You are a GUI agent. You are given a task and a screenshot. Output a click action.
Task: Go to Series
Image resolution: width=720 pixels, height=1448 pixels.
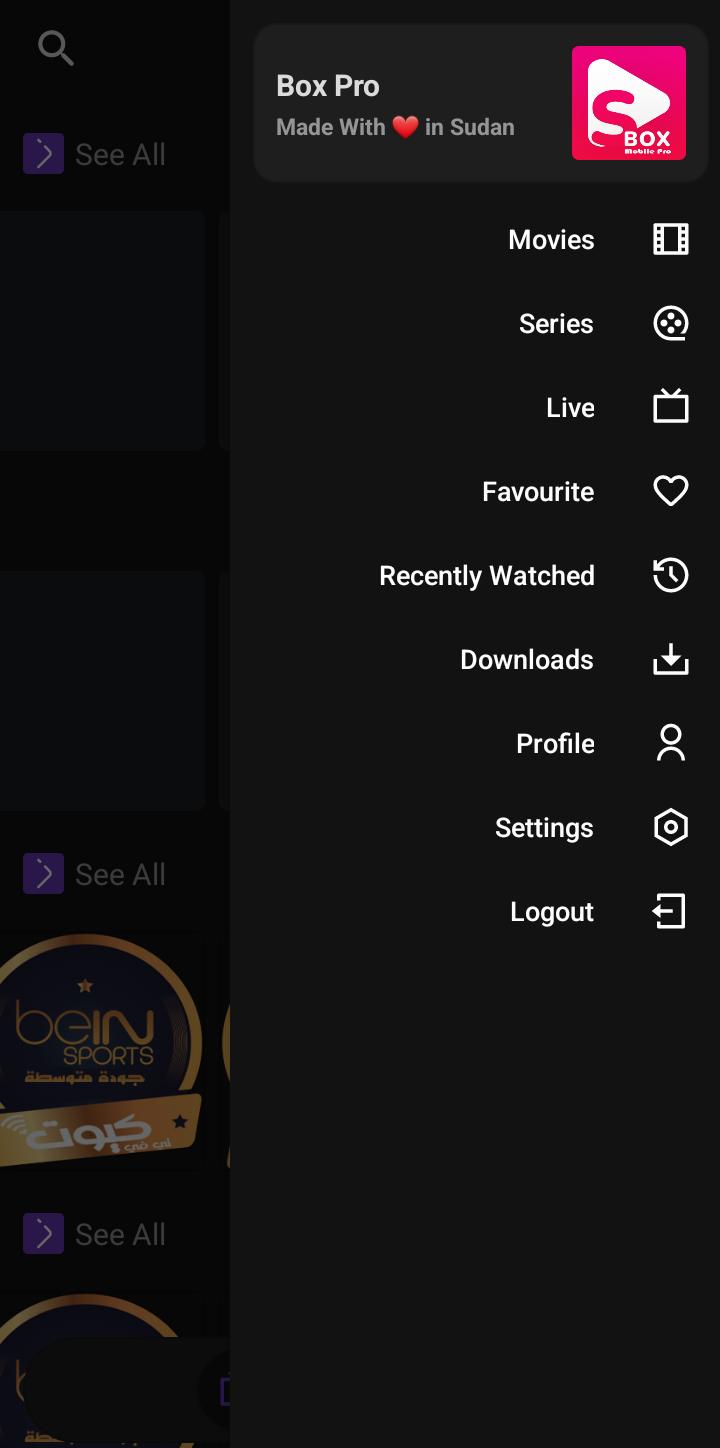click(475, 324)
